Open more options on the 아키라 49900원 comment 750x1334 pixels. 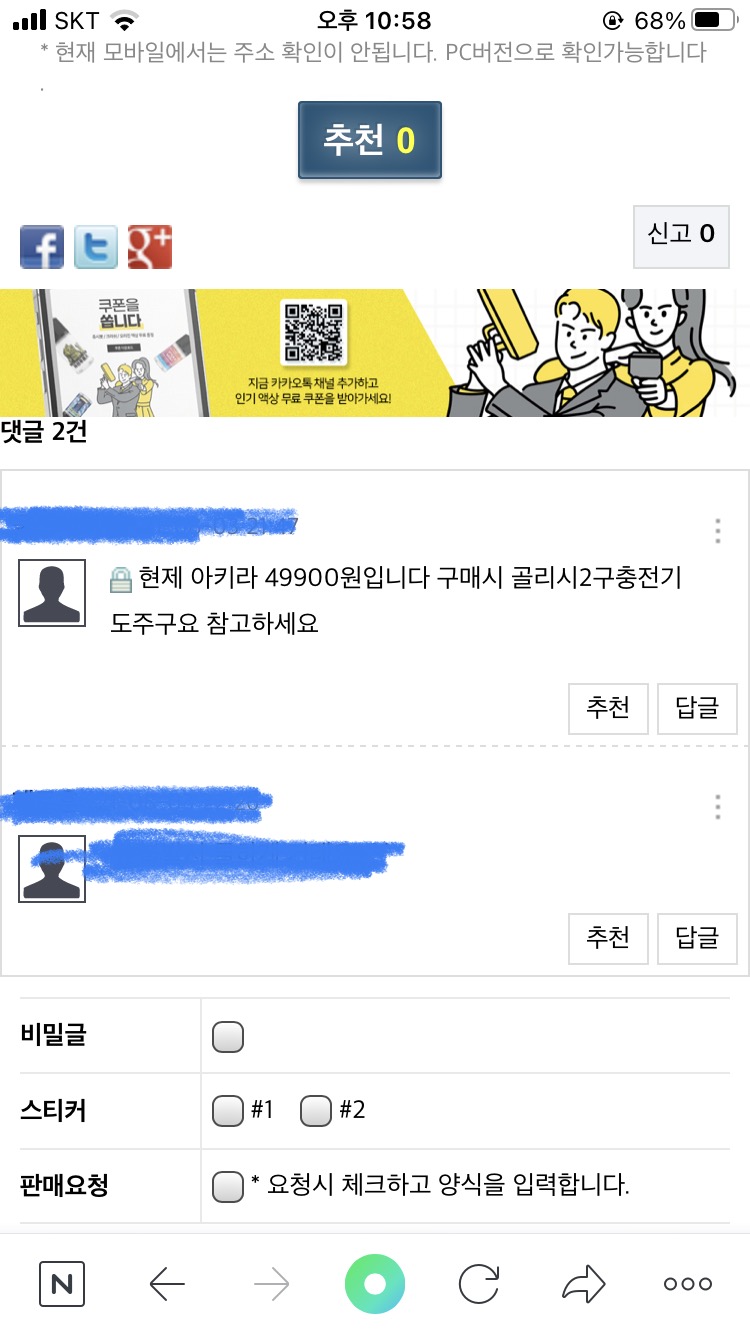pos(717,531)
